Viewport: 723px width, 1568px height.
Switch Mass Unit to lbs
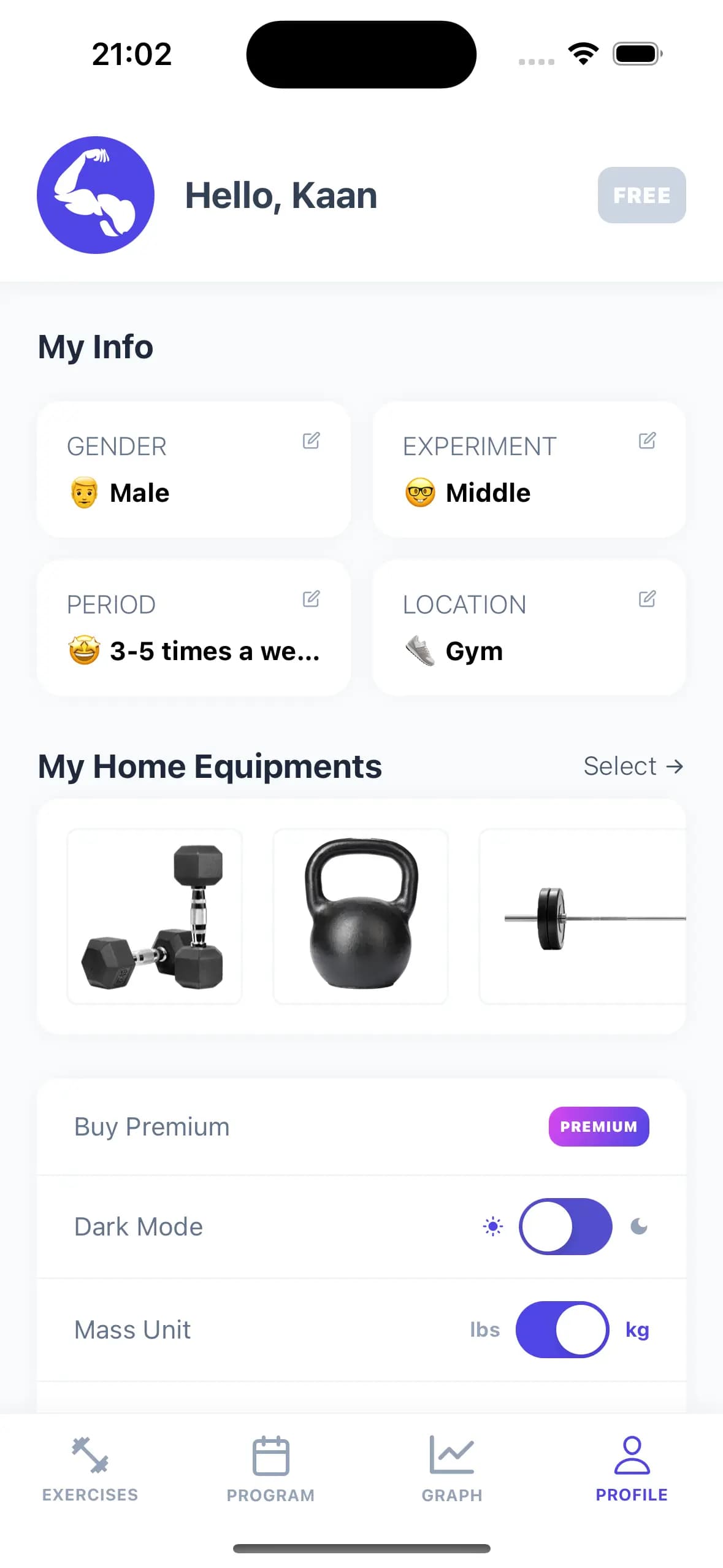[562, 1329]
